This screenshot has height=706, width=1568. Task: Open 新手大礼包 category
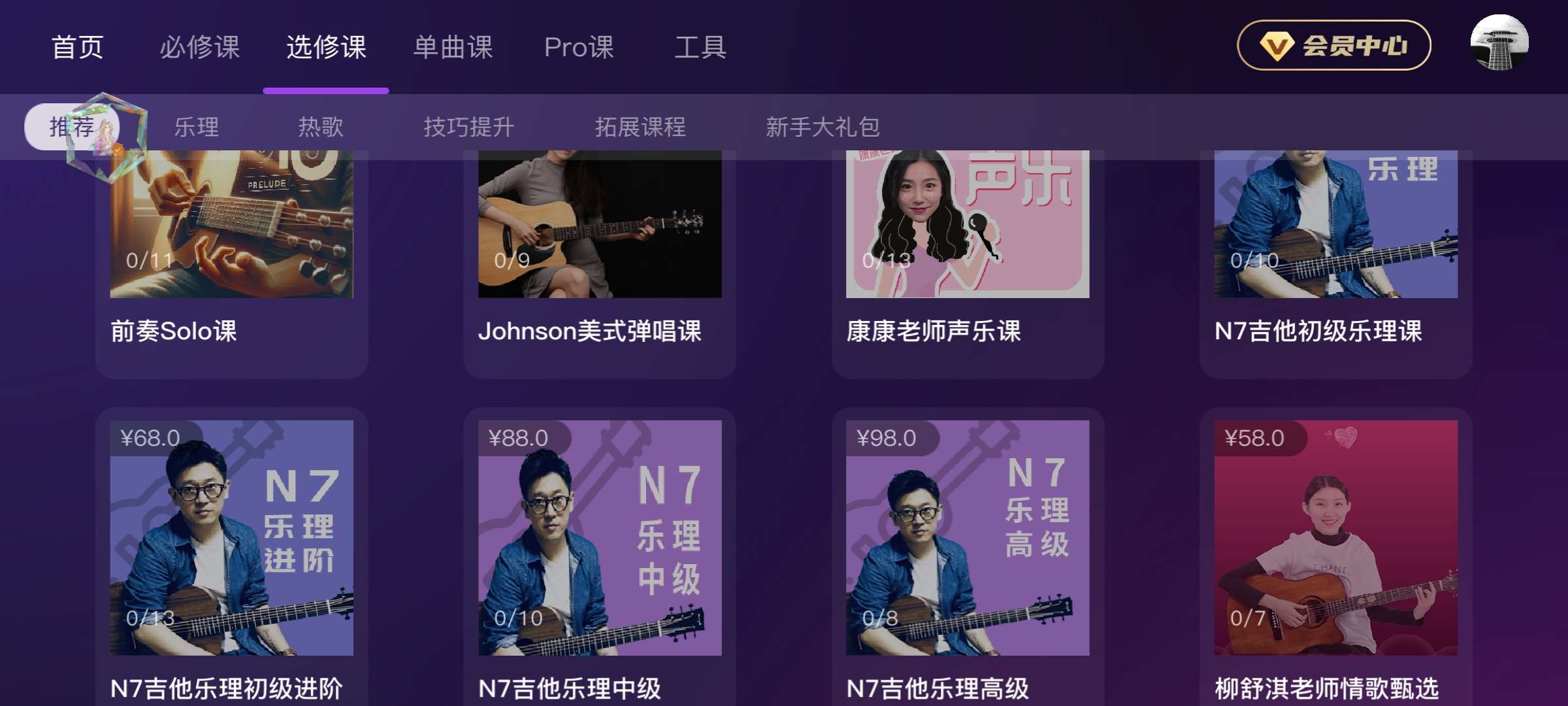click(x=823, y=127)
